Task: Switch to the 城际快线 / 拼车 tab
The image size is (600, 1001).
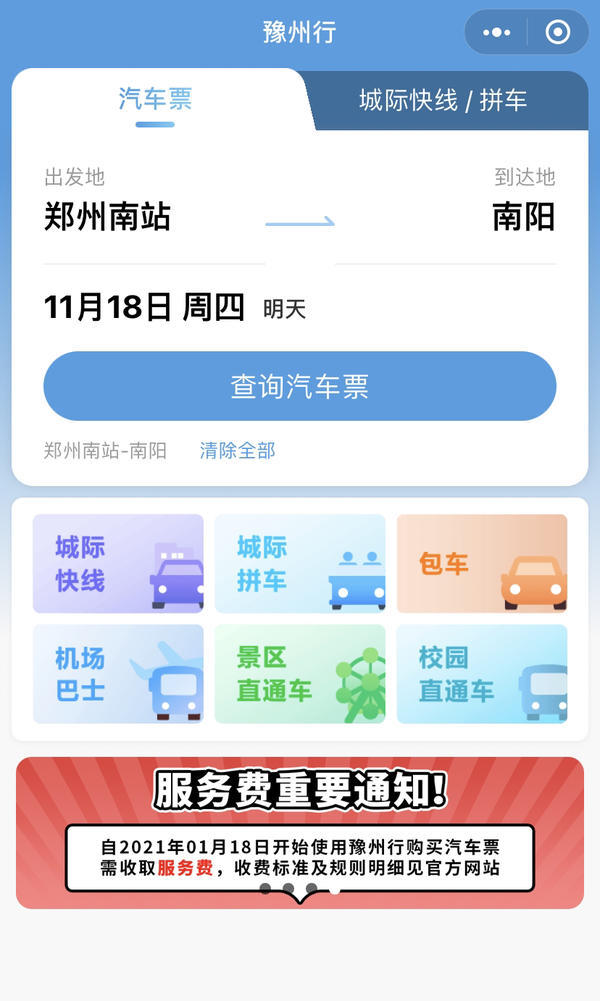Action: tap(442, 100)
